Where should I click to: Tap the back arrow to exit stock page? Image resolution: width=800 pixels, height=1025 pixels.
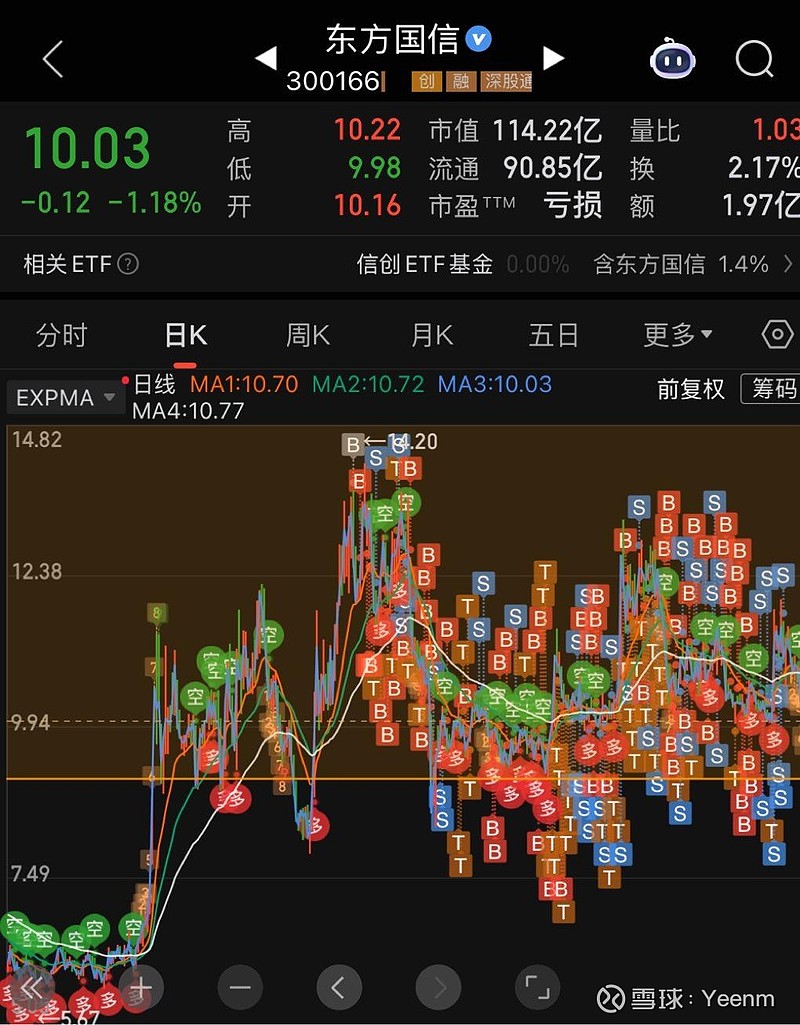point(52,58)
